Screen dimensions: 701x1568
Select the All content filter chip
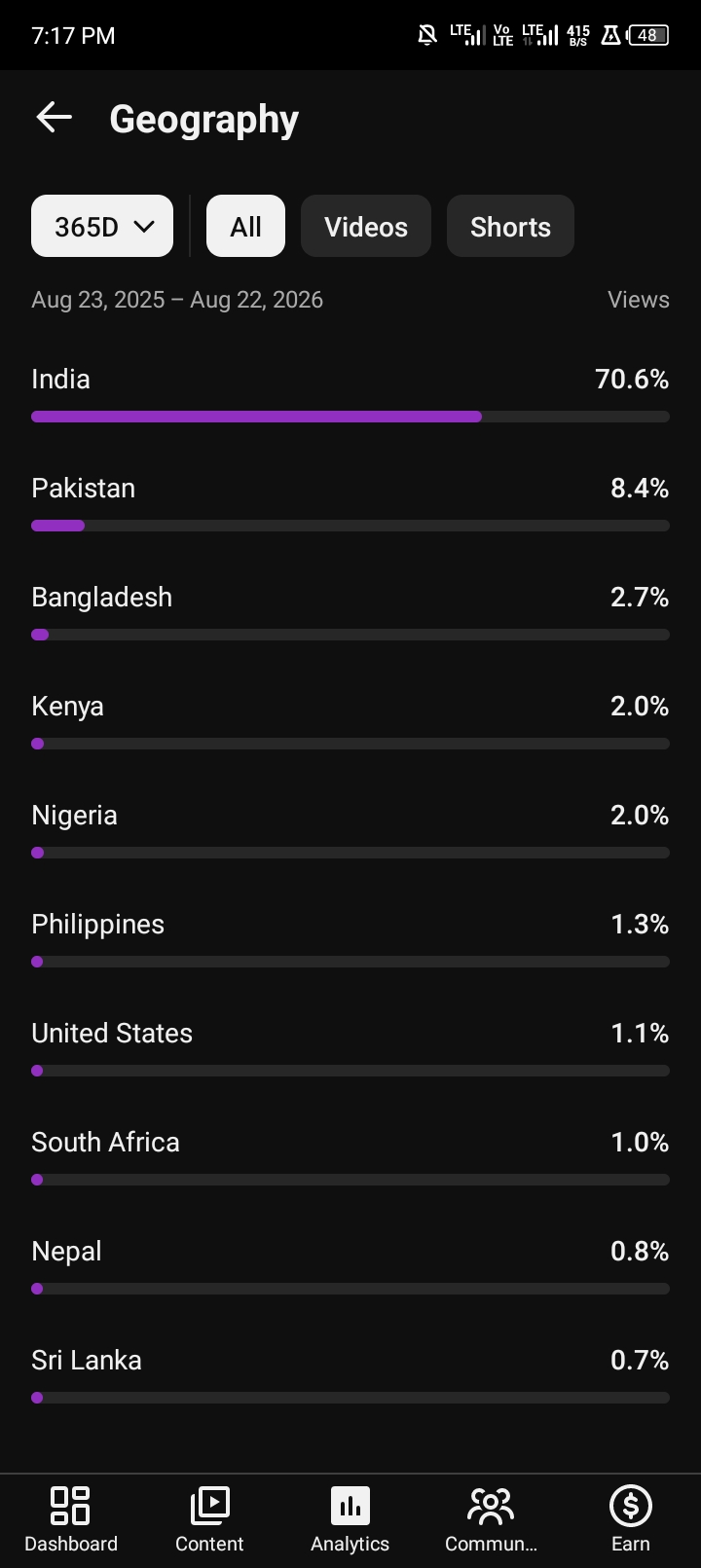tap(245, 226)
